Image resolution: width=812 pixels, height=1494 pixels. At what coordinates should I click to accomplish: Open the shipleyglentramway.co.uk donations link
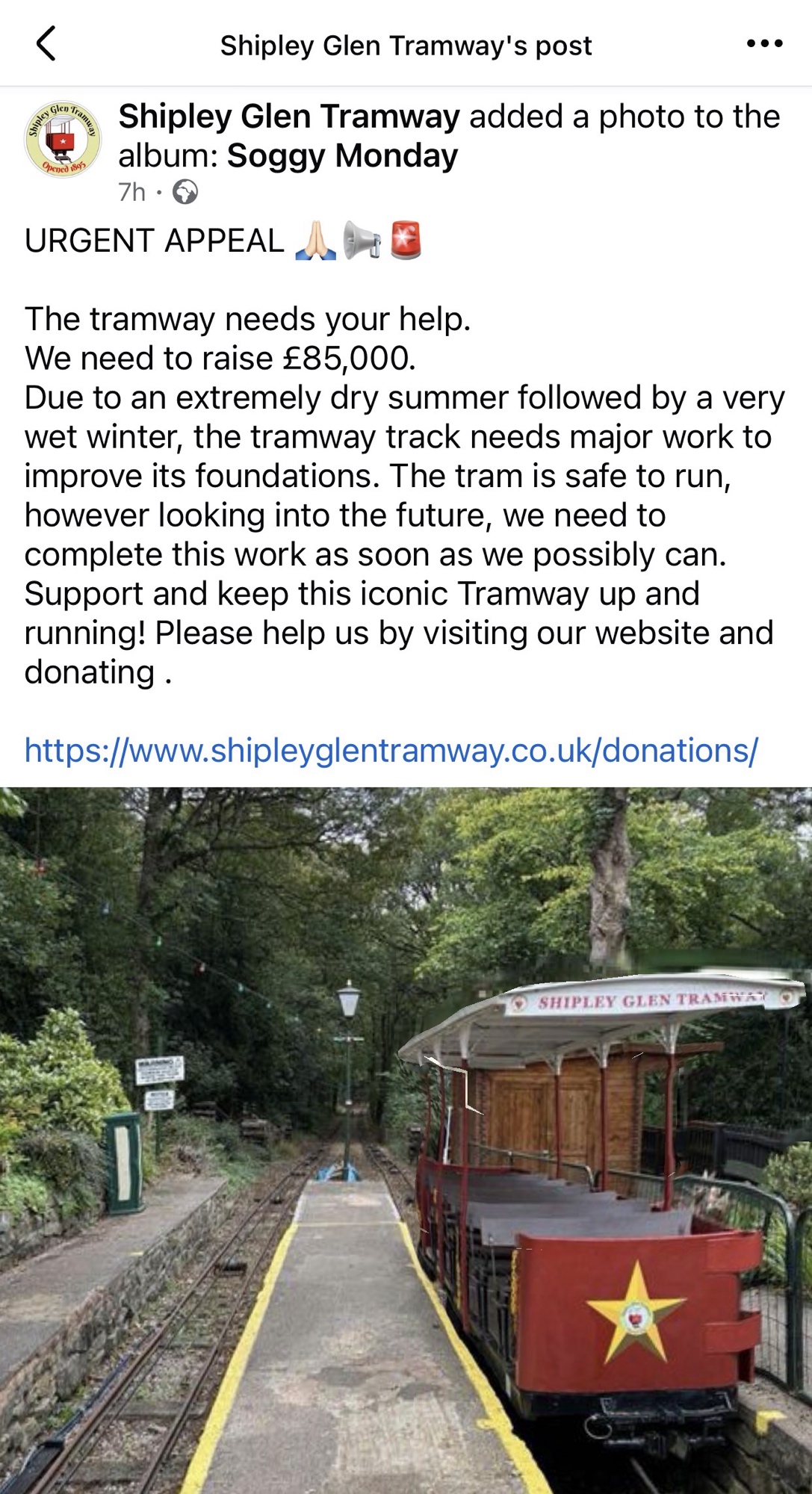tap(391, 750)
